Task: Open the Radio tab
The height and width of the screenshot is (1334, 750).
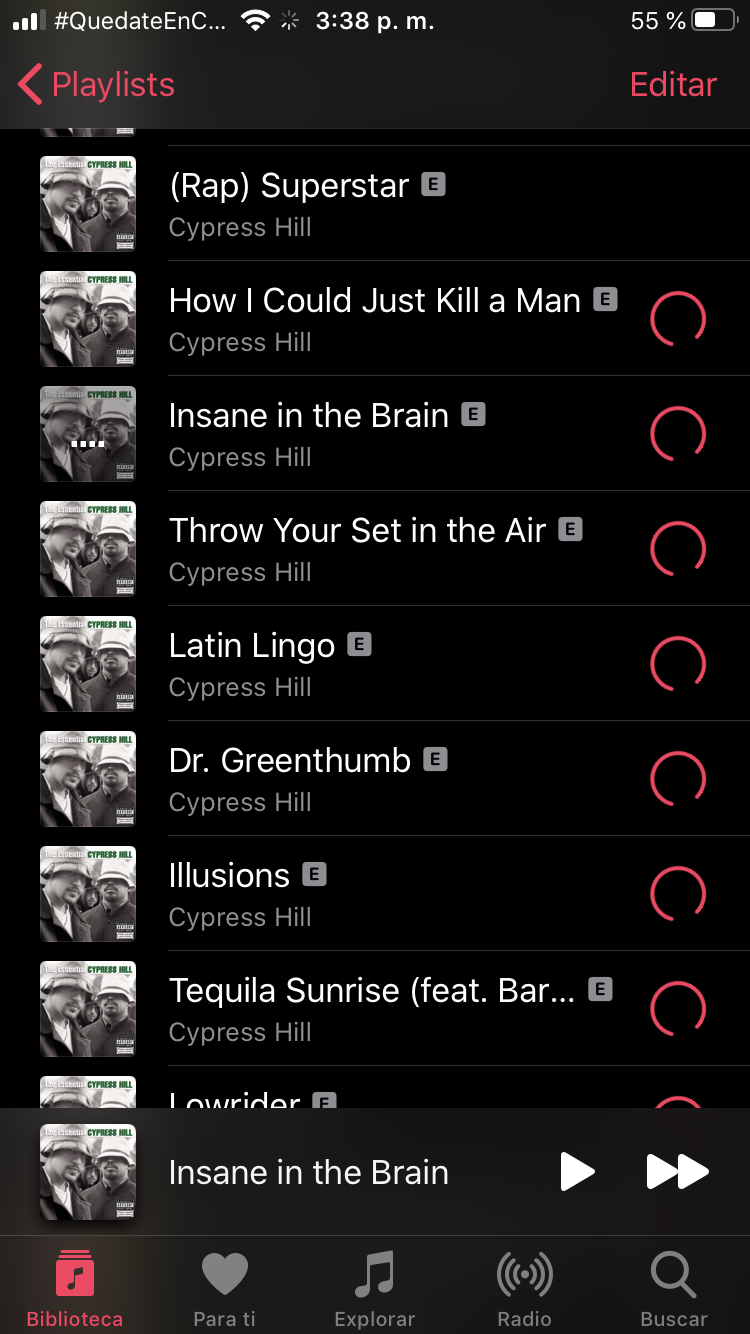Action: (x=524, y=1288)
